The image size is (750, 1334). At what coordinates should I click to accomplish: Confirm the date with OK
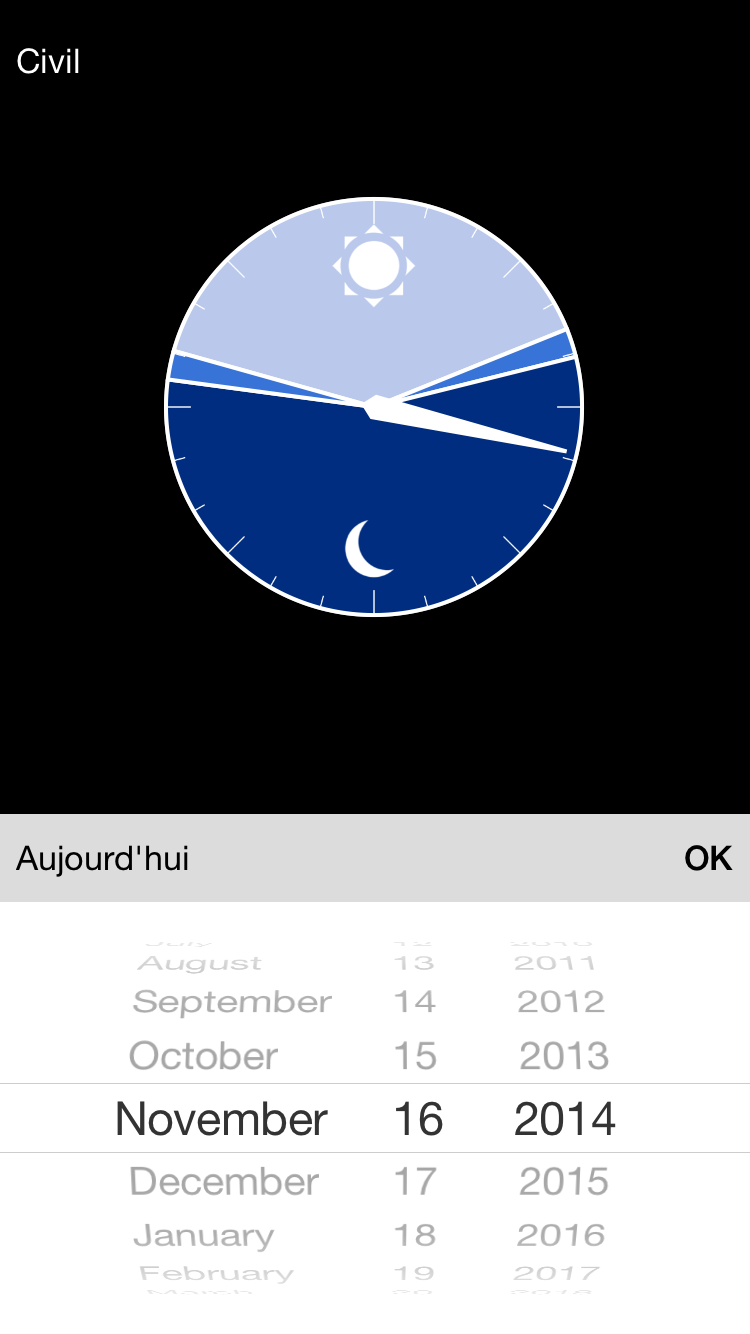(708, 858)
